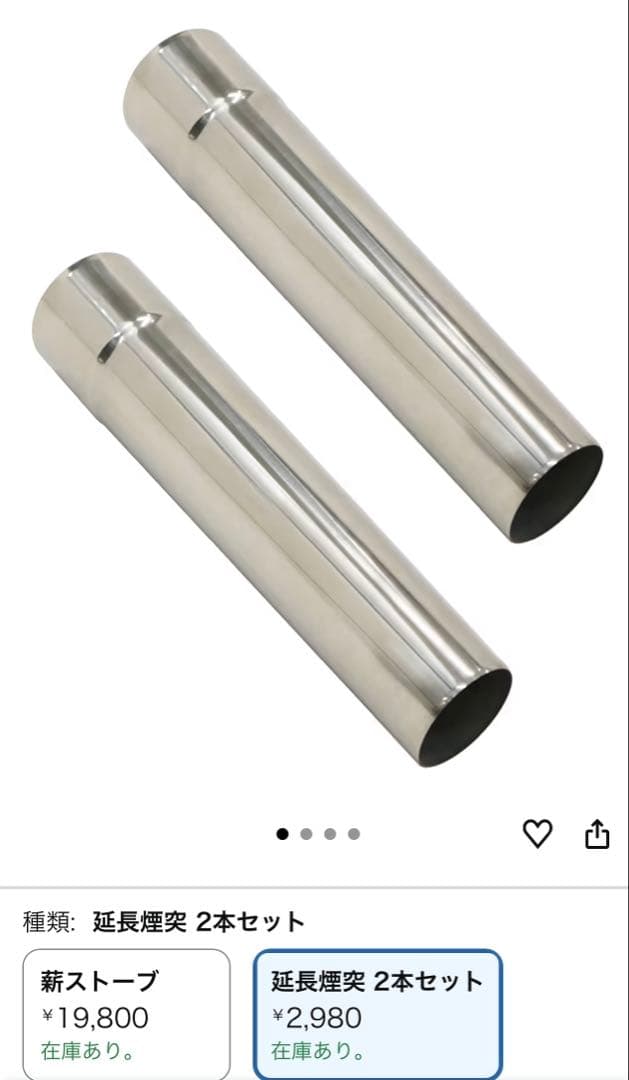Open the chimney pipe product image

point(320,400)
